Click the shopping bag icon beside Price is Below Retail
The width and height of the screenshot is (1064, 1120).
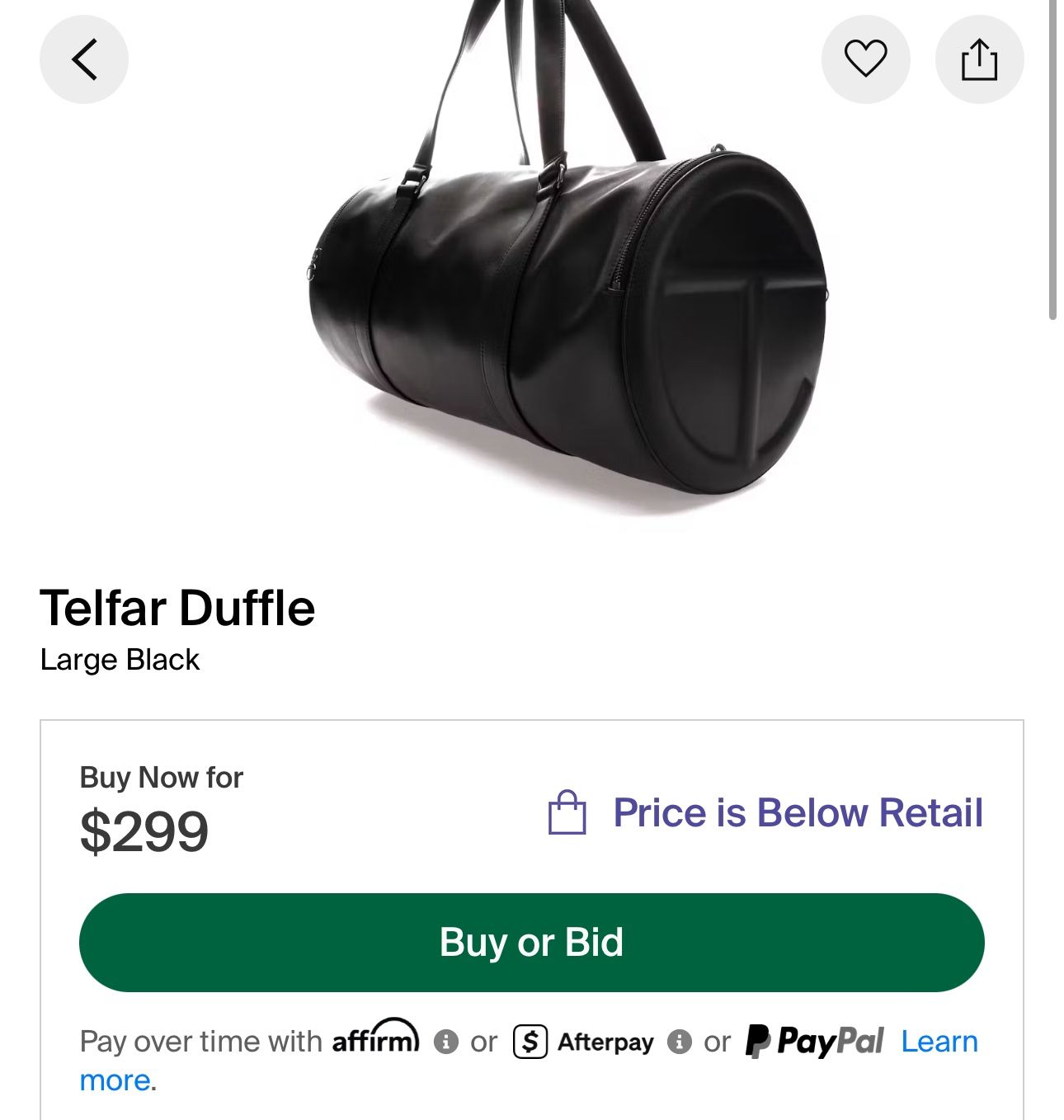[567, 813]
